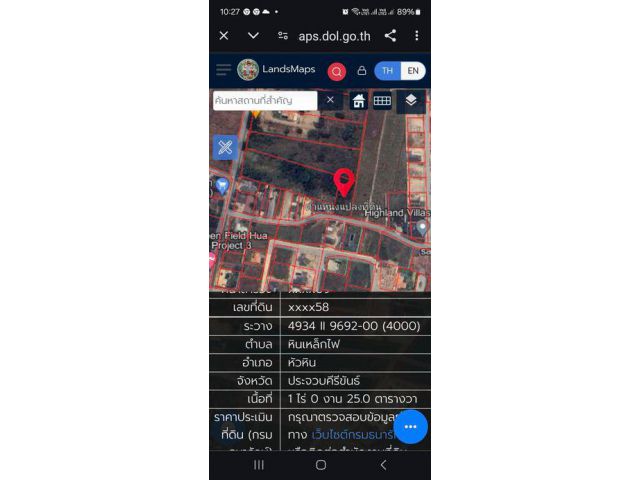
Task: Share this page
Action: tap(390, 35)
